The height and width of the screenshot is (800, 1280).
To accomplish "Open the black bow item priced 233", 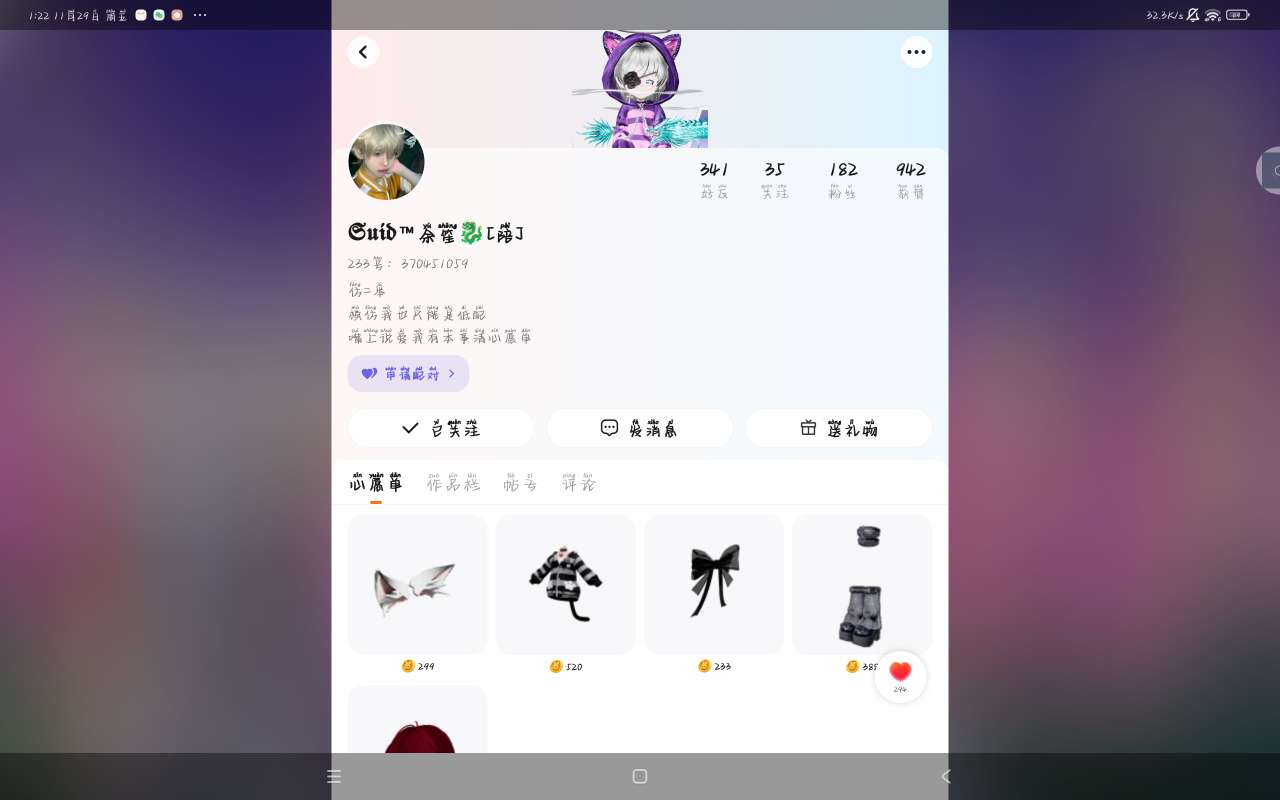I will point(714,586).
